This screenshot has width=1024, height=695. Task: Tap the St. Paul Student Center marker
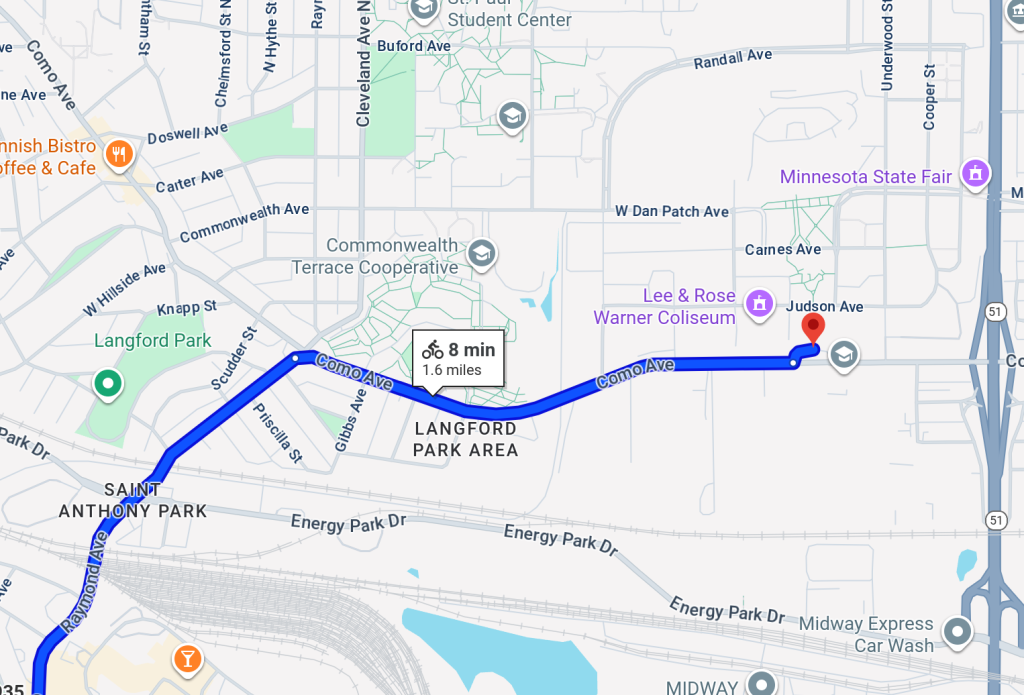pos(425,8)
